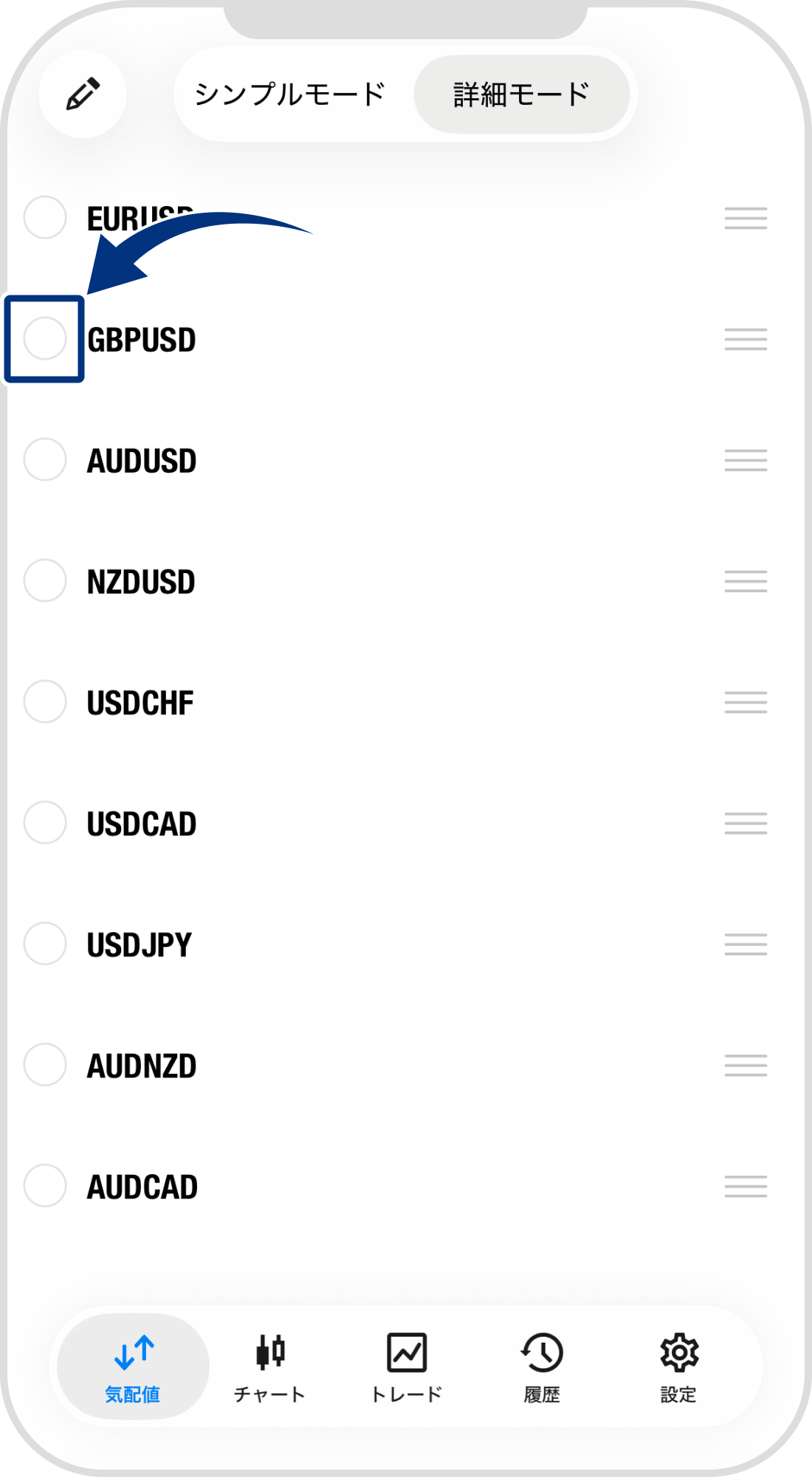Switch to シンプルモード
Image resolution: width=812 pixels, height=1477 pixels.
(x=290, y=95)
